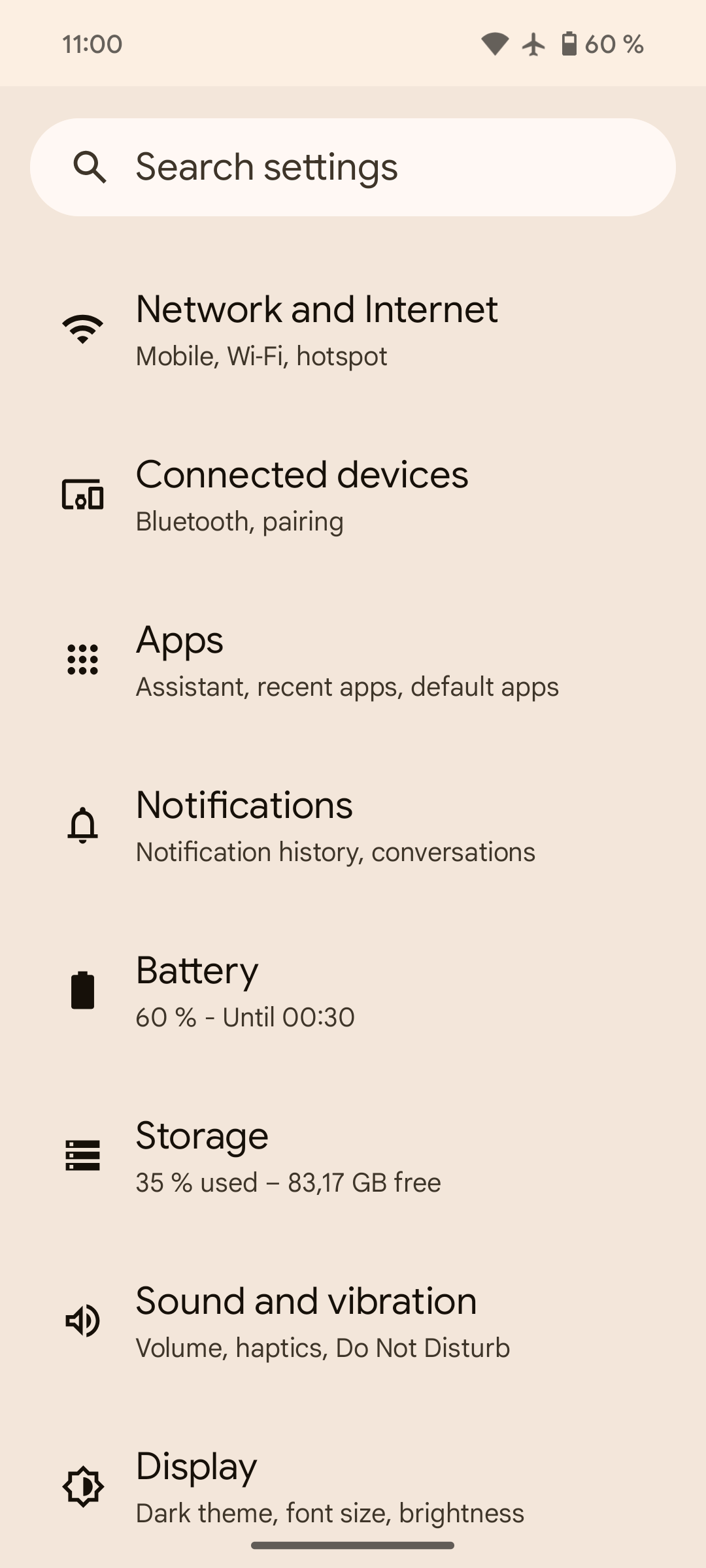Open the Search settings field
Screen dimensions: 706x1568
tap(353, 167)
